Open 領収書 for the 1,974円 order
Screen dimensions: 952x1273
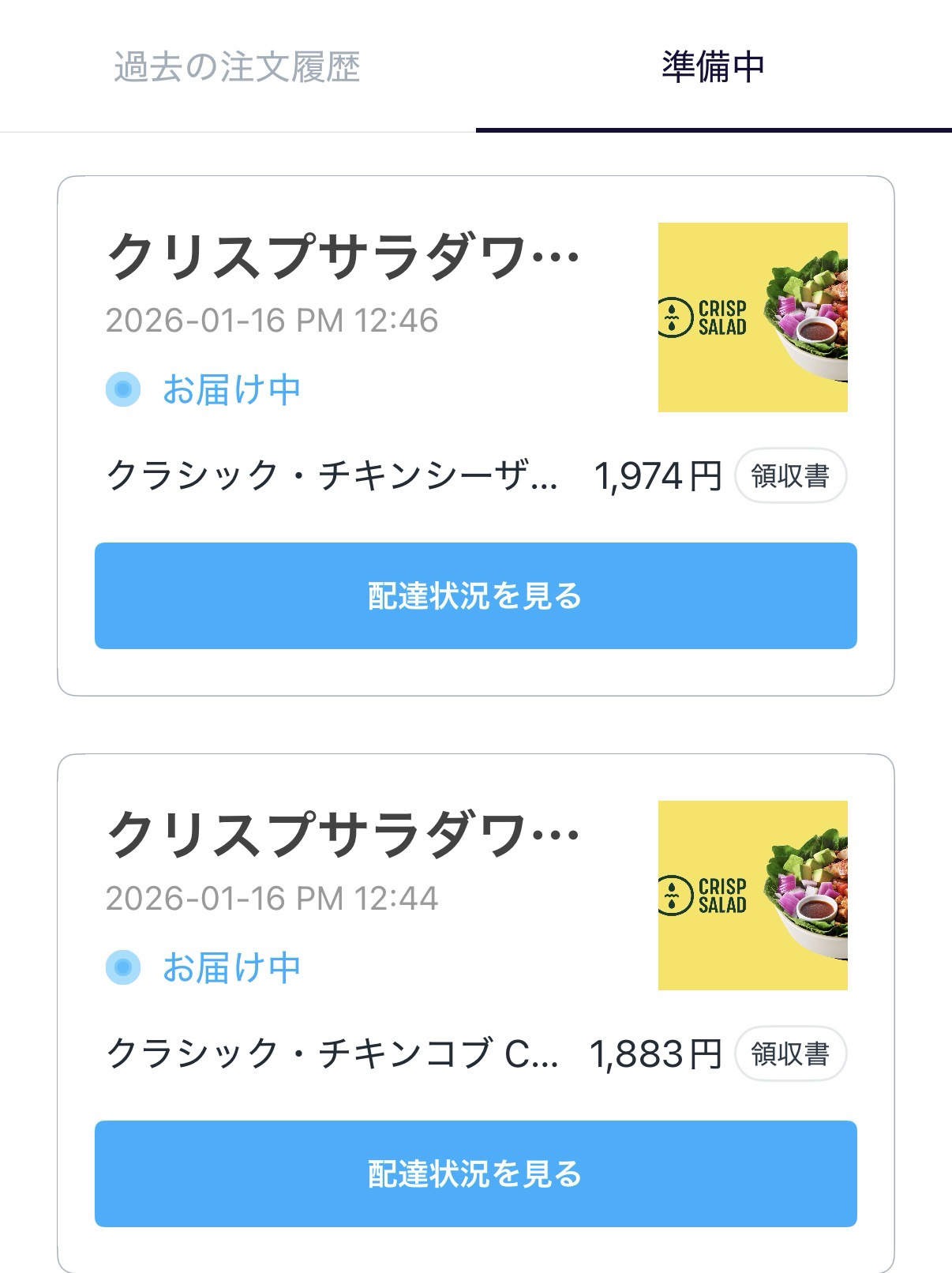[x=790, y=476]
